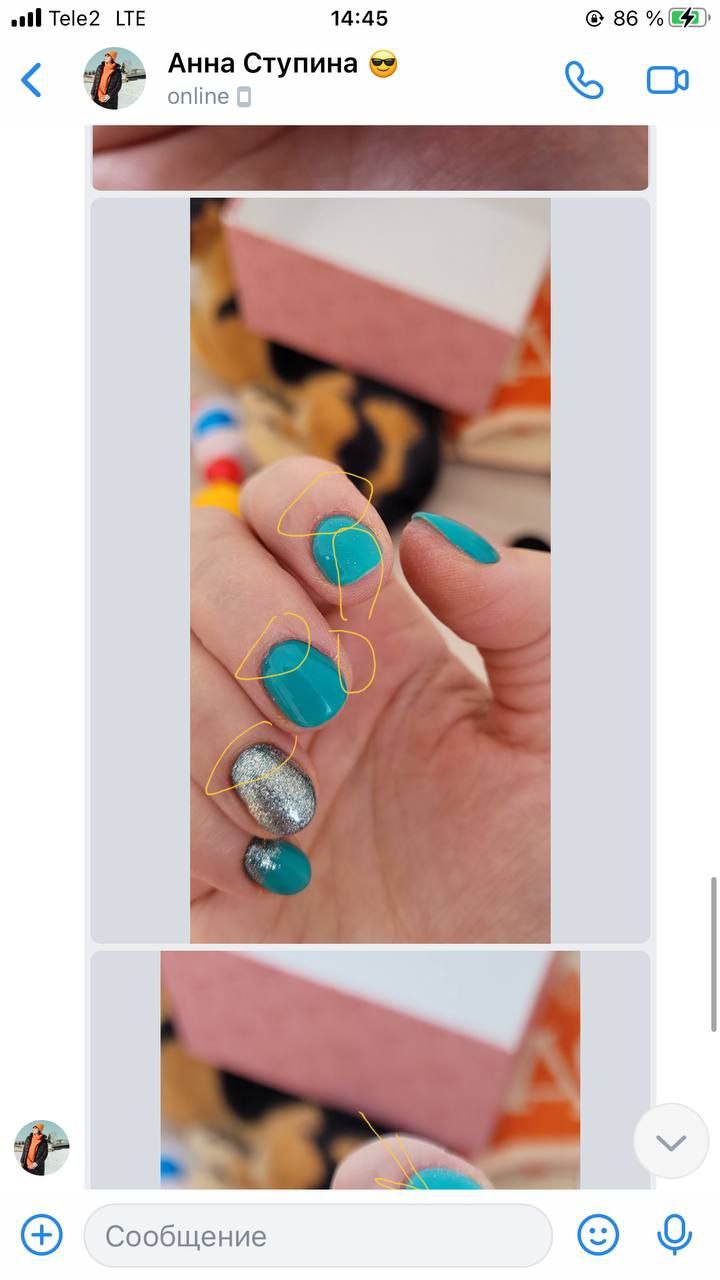Focus the Сообщение text field
720x1280 pixels.
coord(318,1235)
